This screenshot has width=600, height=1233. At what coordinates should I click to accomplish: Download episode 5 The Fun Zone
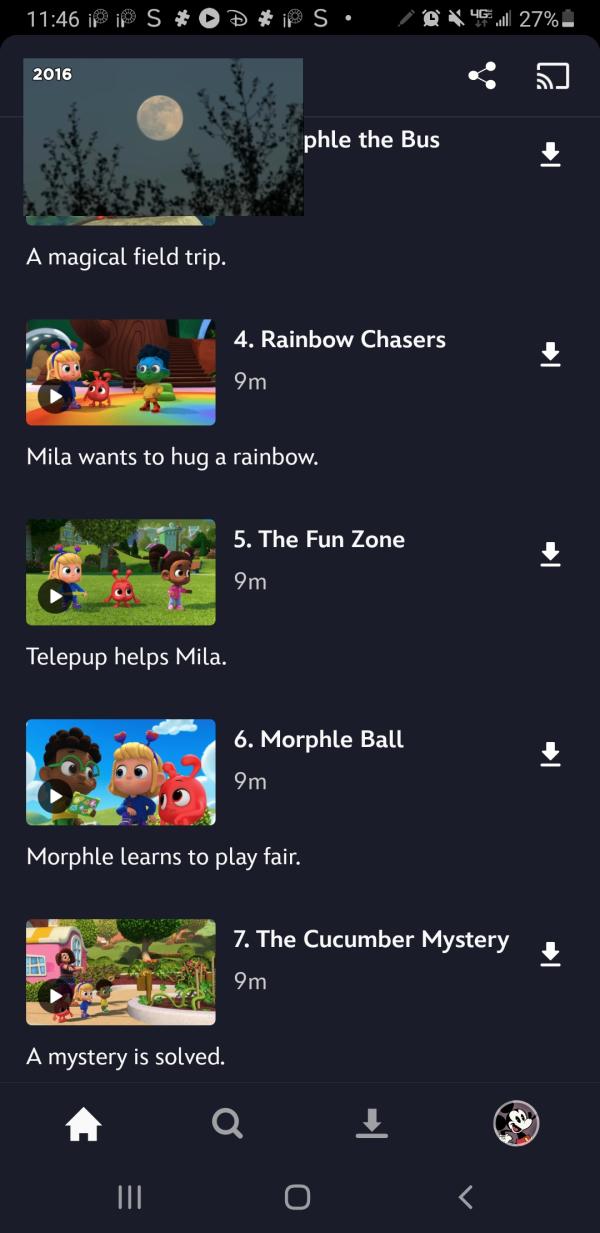[x=550, y=554]
